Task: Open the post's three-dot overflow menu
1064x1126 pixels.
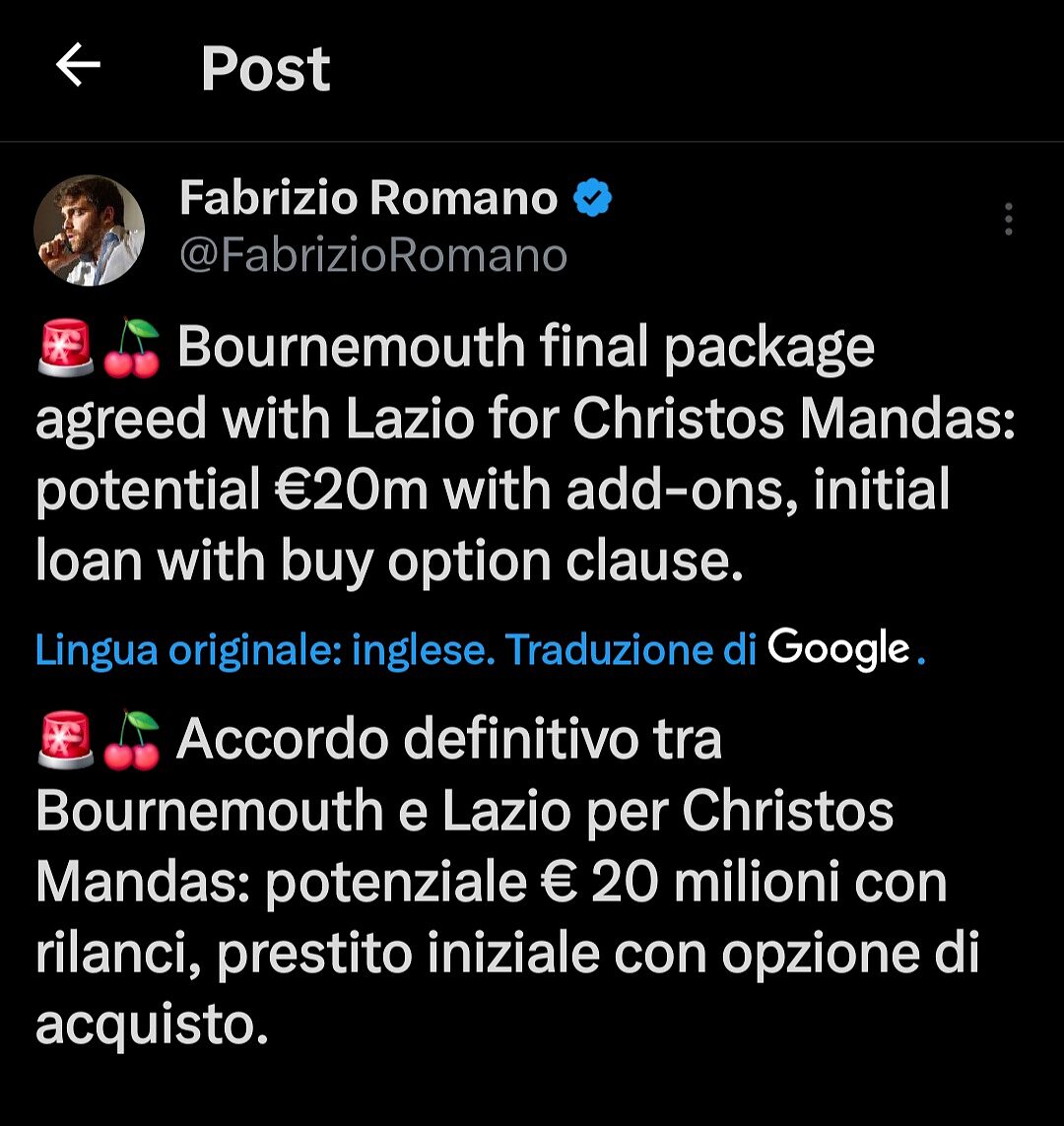Action: [x=1008, y=219]
